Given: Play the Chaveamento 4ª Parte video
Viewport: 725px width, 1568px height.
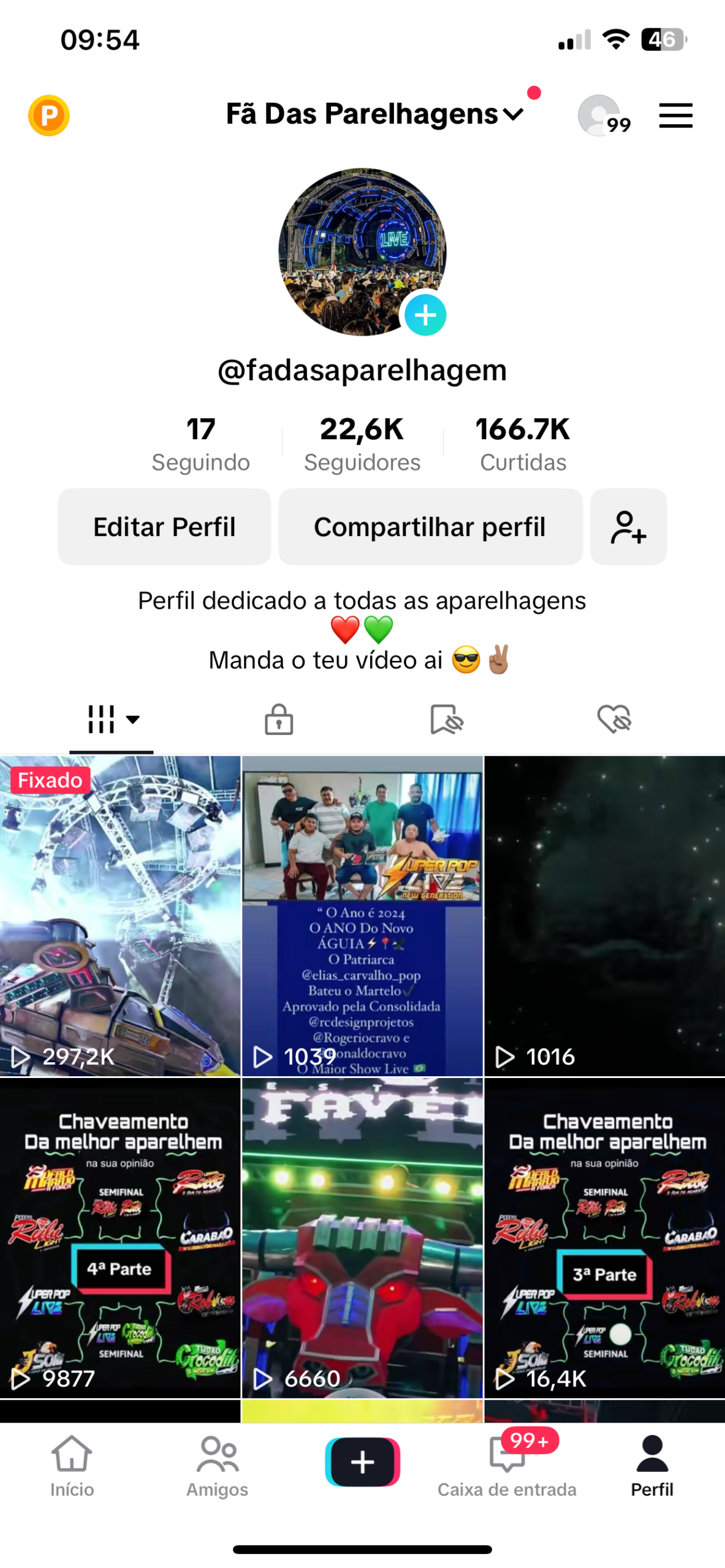Looking at the screenshot, I should (x=120, y=1237).
